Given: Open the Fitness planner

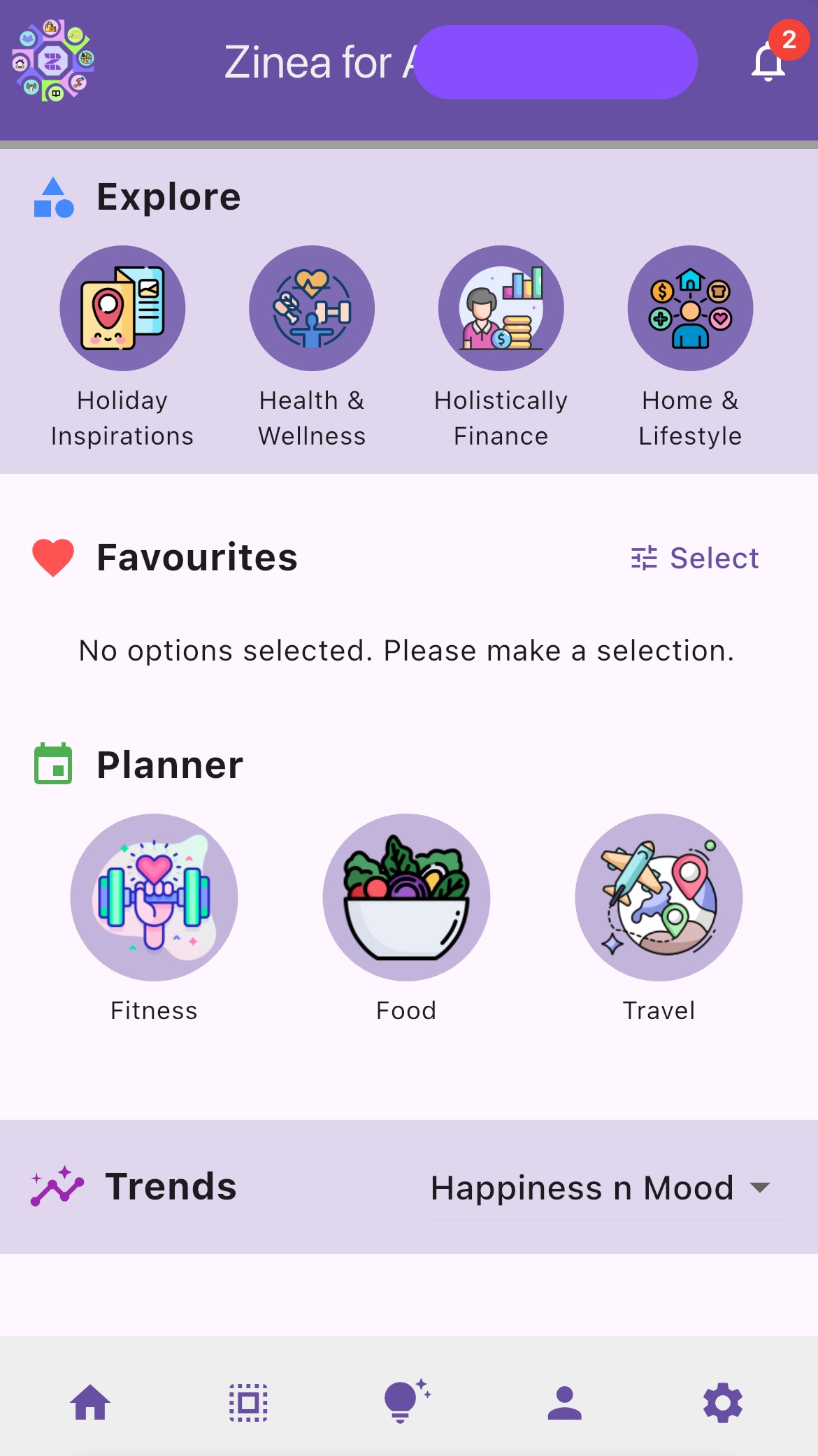Looking at the screenshot, I should click(x=154, y=898).
